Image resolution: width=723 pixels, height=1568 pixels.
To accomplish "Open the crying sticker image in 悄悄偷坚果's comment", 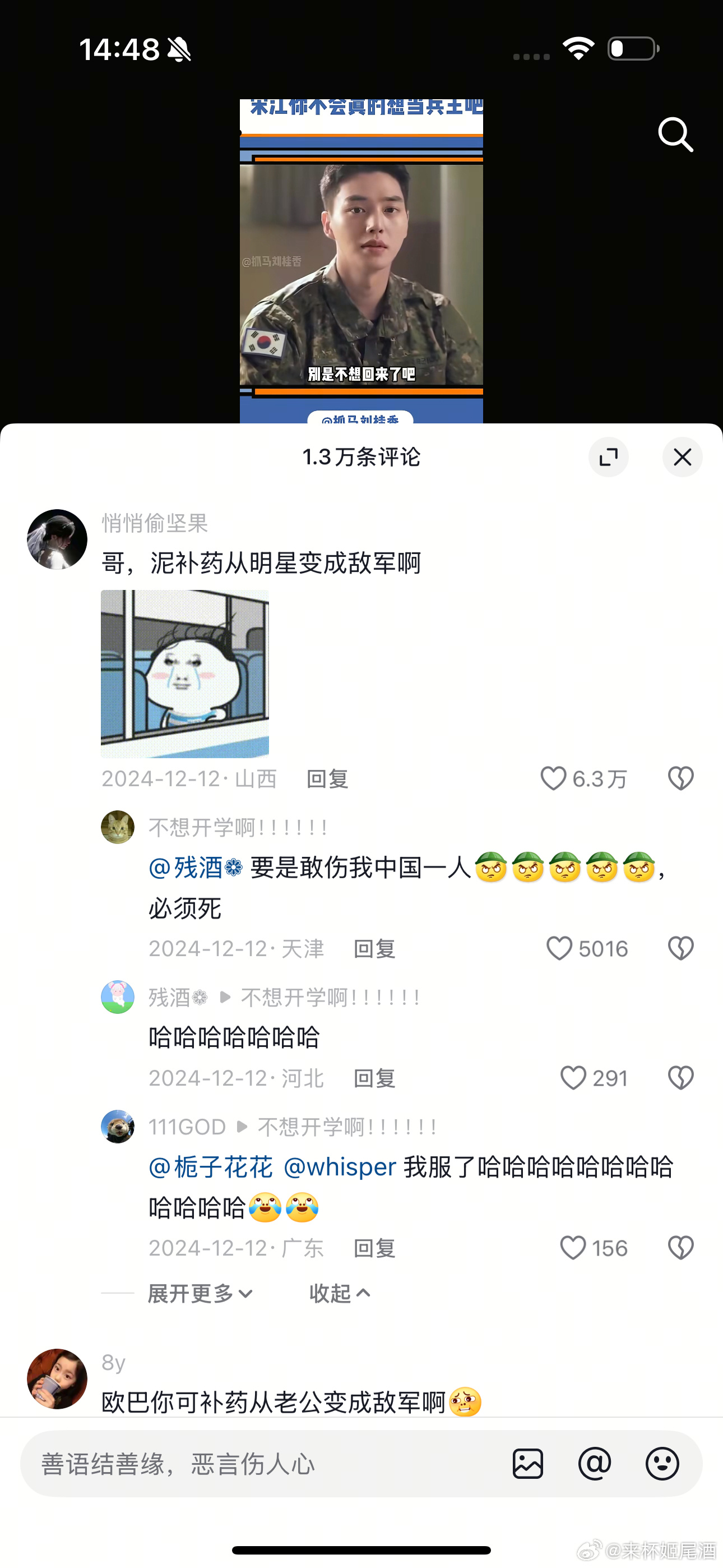I will [185, 673].
